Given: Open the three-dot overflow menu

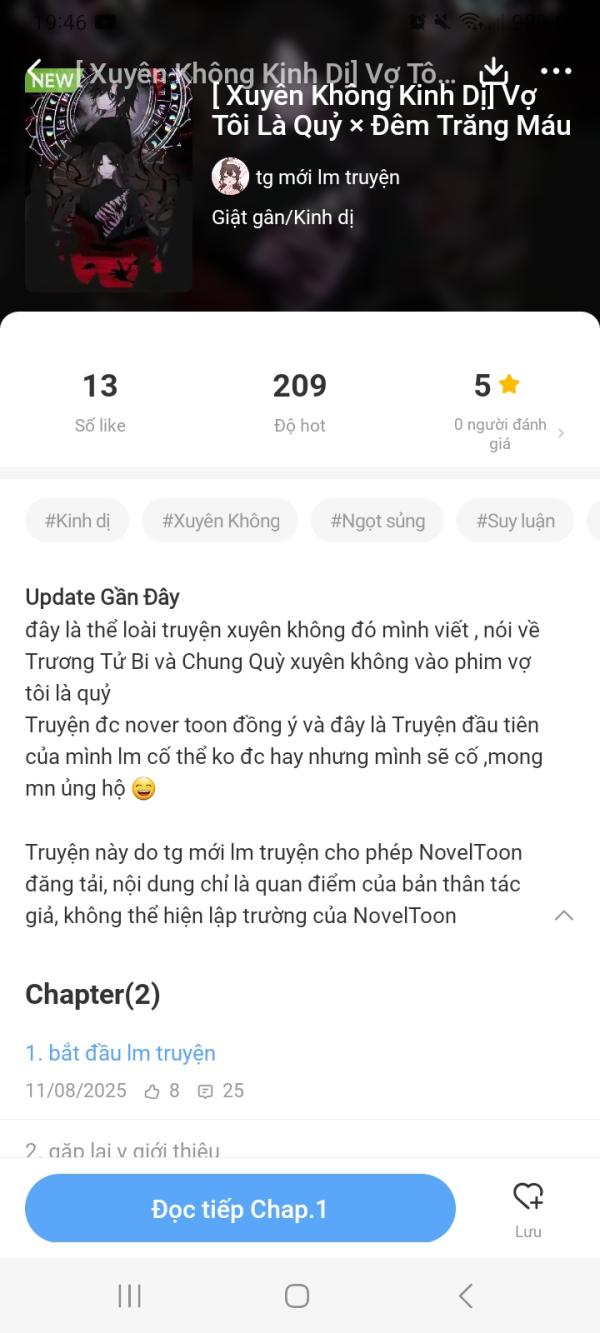Looking at the screenshot, I should (x=555, y=71).
